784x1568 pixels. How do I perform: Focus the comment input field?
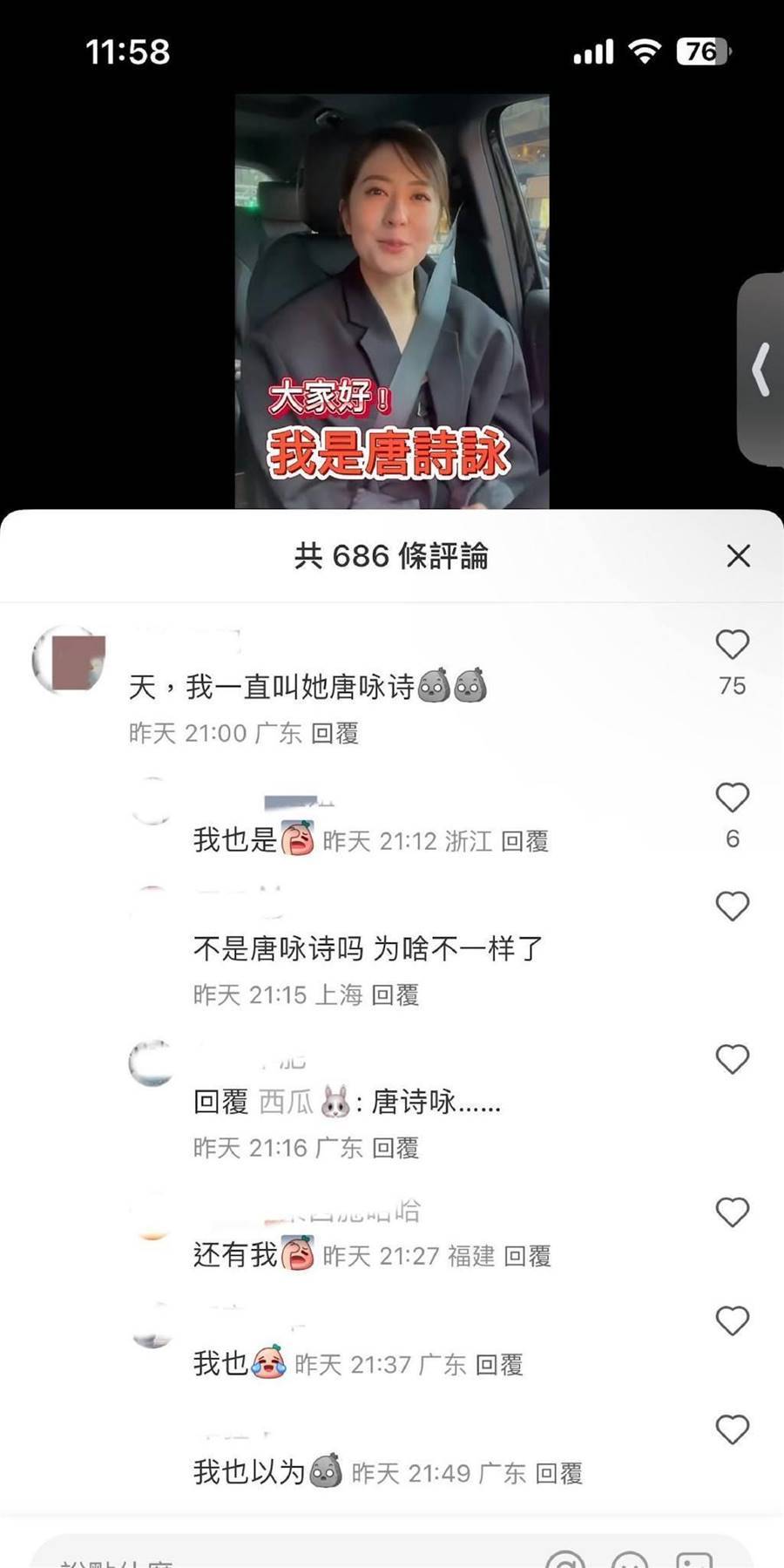261,1556
